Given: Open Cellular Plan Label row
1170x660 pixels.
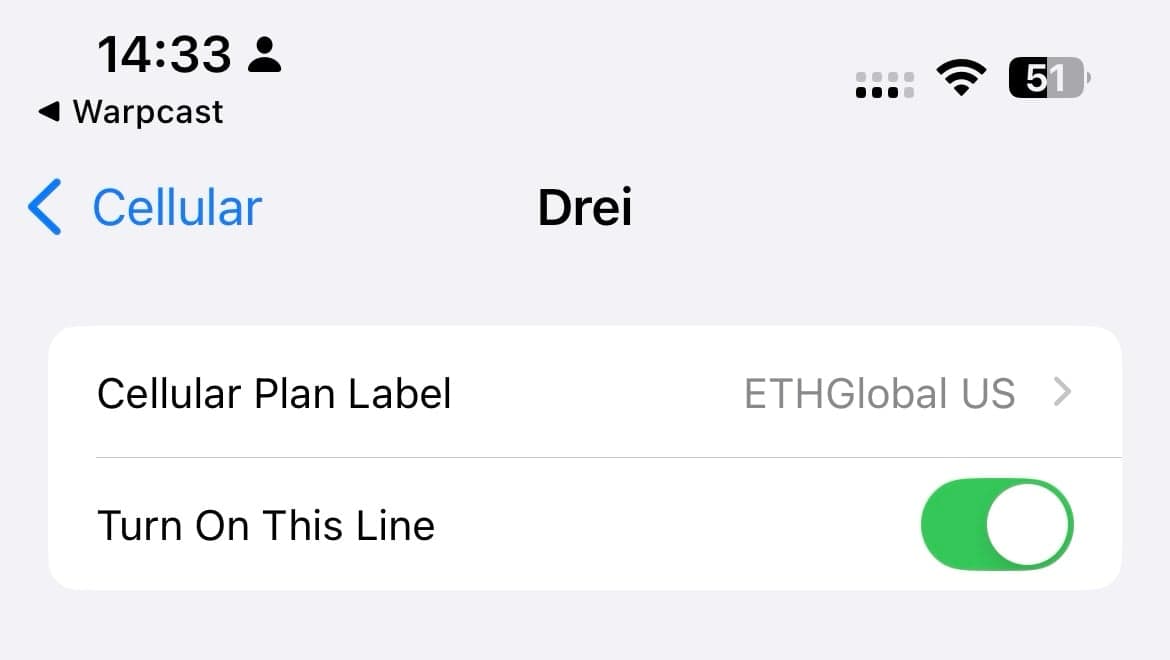Looking at the screenshot, I should 584,393.
